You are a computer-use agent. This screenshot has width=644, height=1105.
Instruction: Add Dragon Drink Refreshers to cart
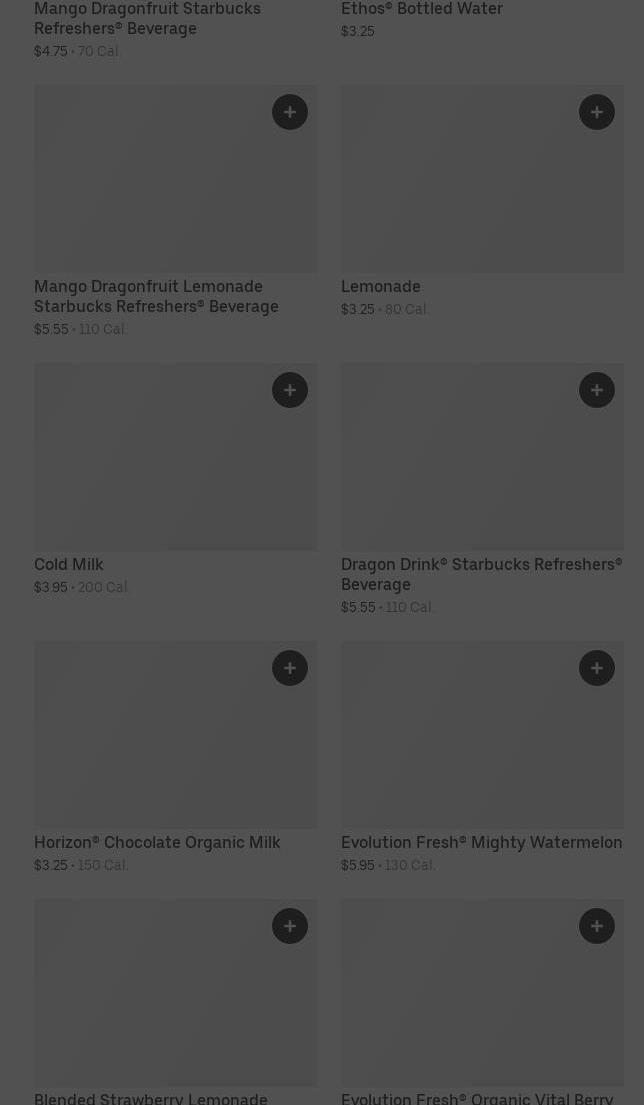597,390
